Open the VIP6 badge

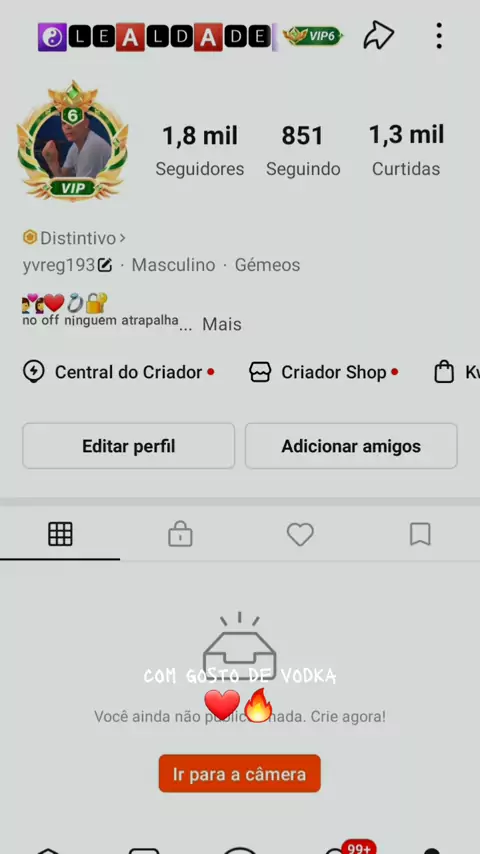point(313,36)
